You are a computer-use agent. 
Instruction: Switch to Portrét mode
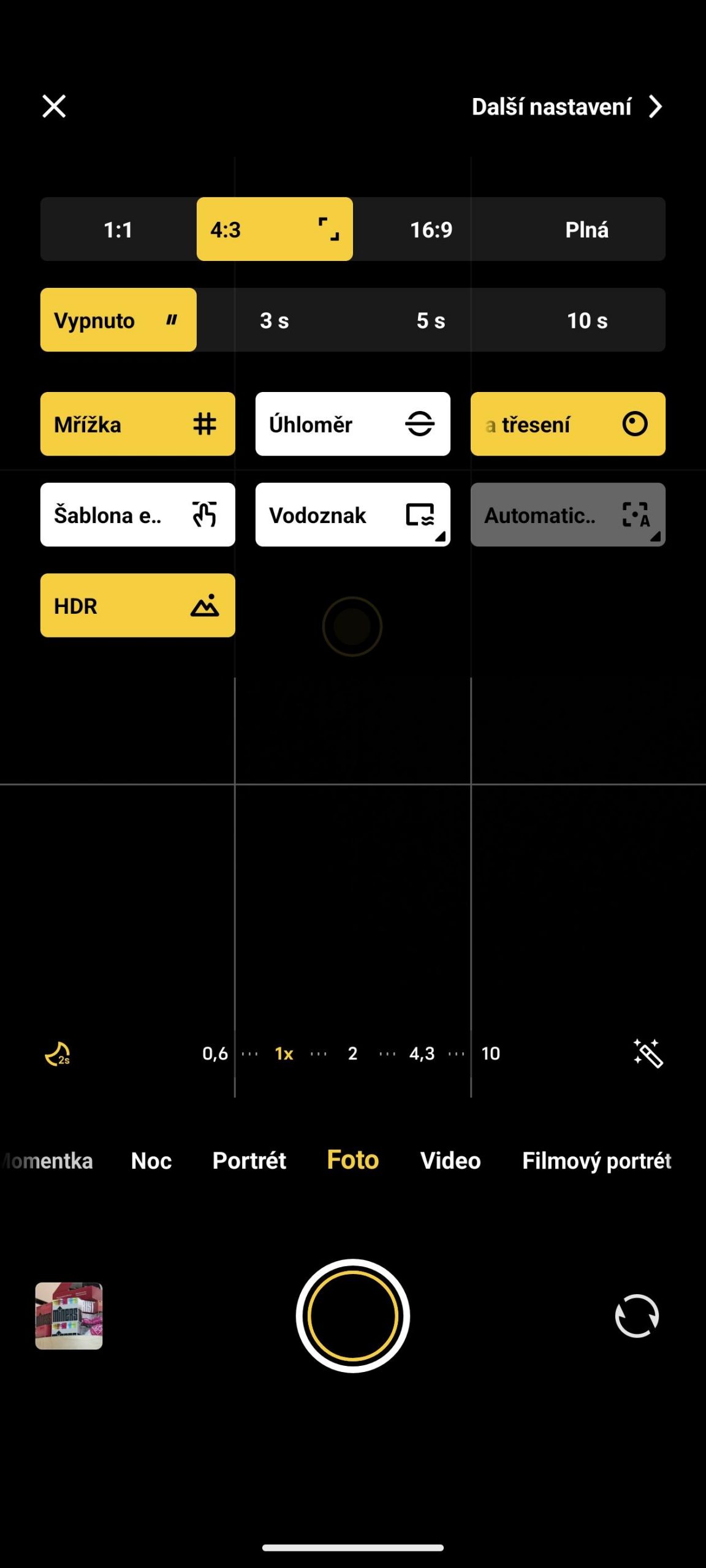249,1161
